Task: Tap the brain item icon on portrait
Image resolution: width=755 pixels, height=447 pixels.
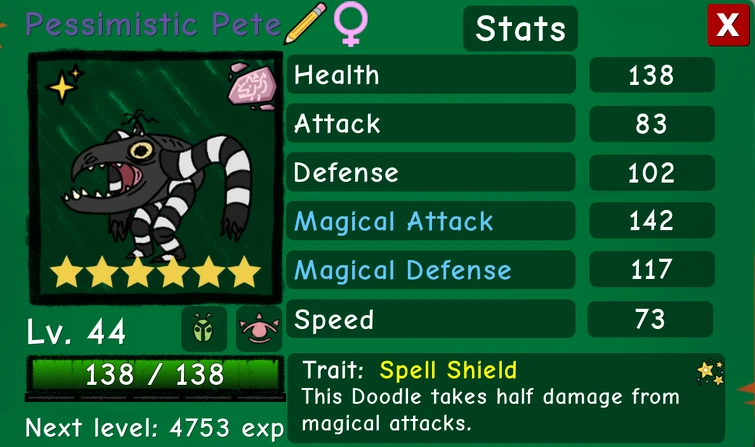Action: tap(252, 87)
